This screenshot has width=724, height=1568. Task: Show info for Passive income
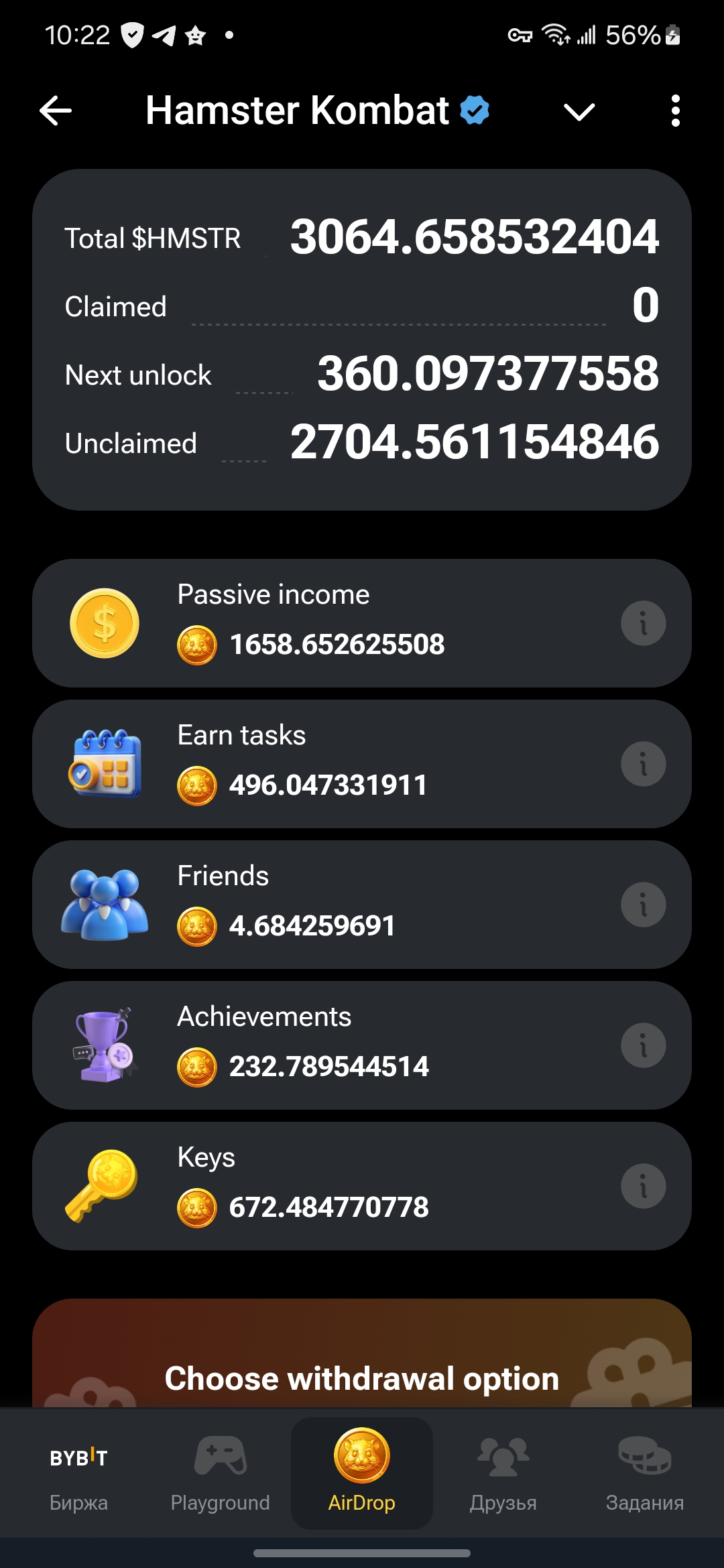(x=643, y=623)
